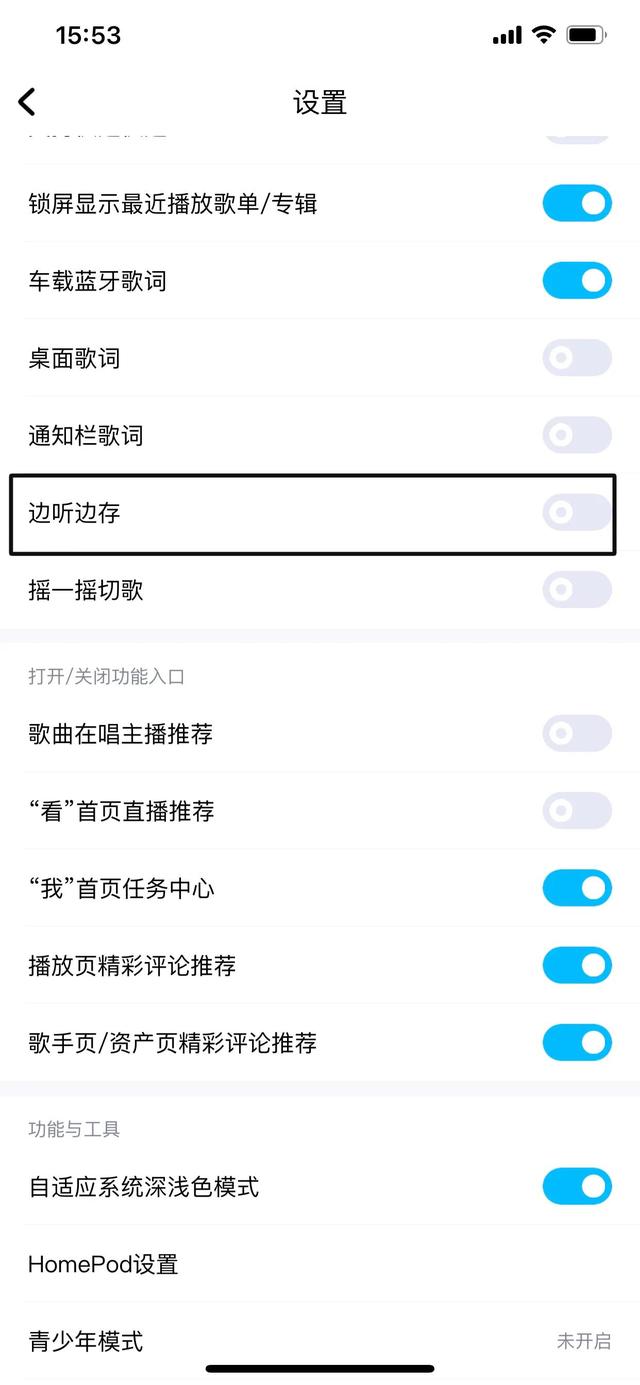
Task: Turn off 锁屏显示最近播放歌单/专辑
Action: tap(577, 204)
